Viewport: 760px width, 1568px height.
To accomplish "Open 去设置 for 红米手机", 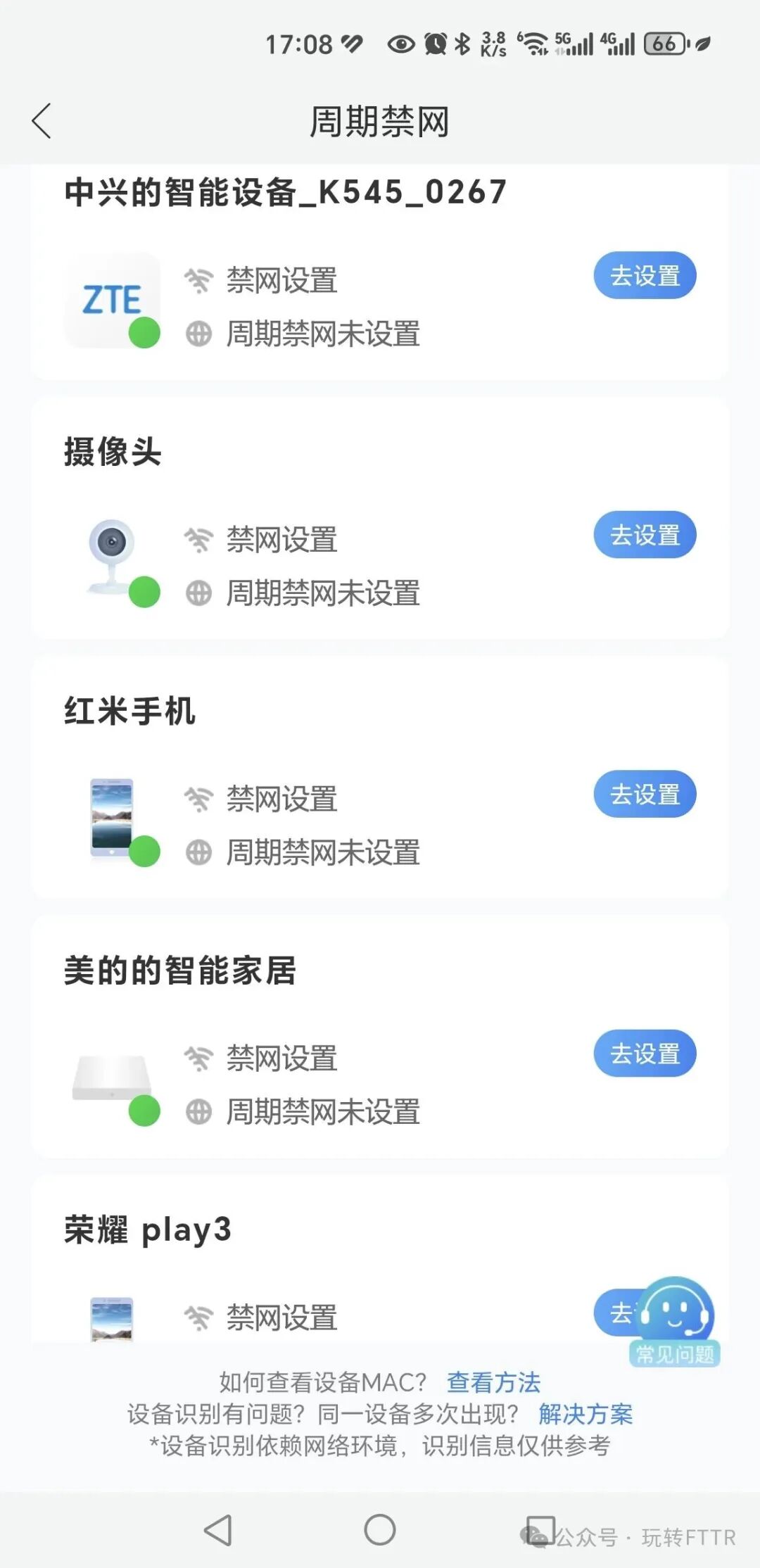I will (x=645, y=795).
